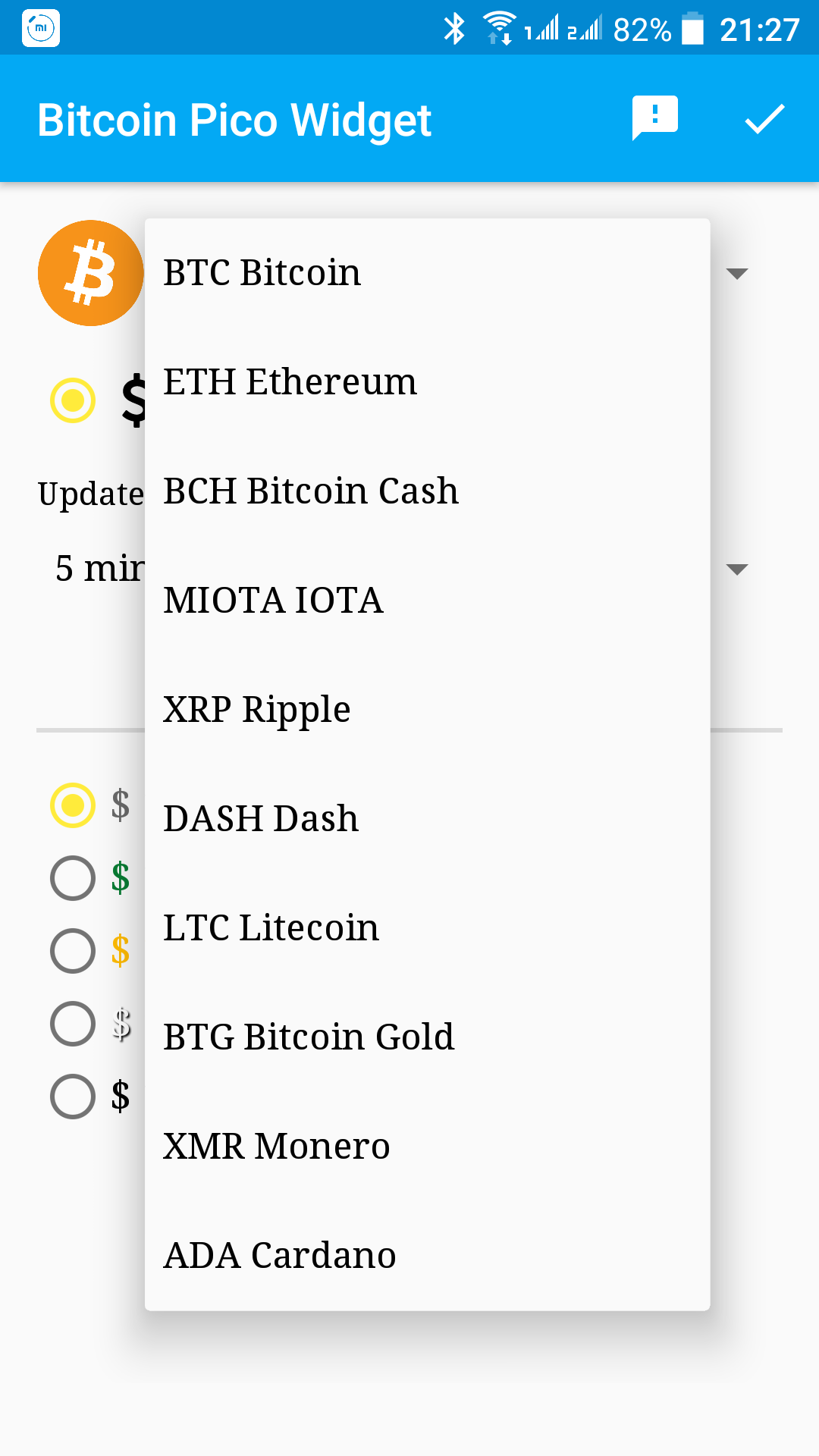The height and width of the screenshot is (1456, 819).
Task: Select the green dollar price color option
Action: [x=72, y=877]
